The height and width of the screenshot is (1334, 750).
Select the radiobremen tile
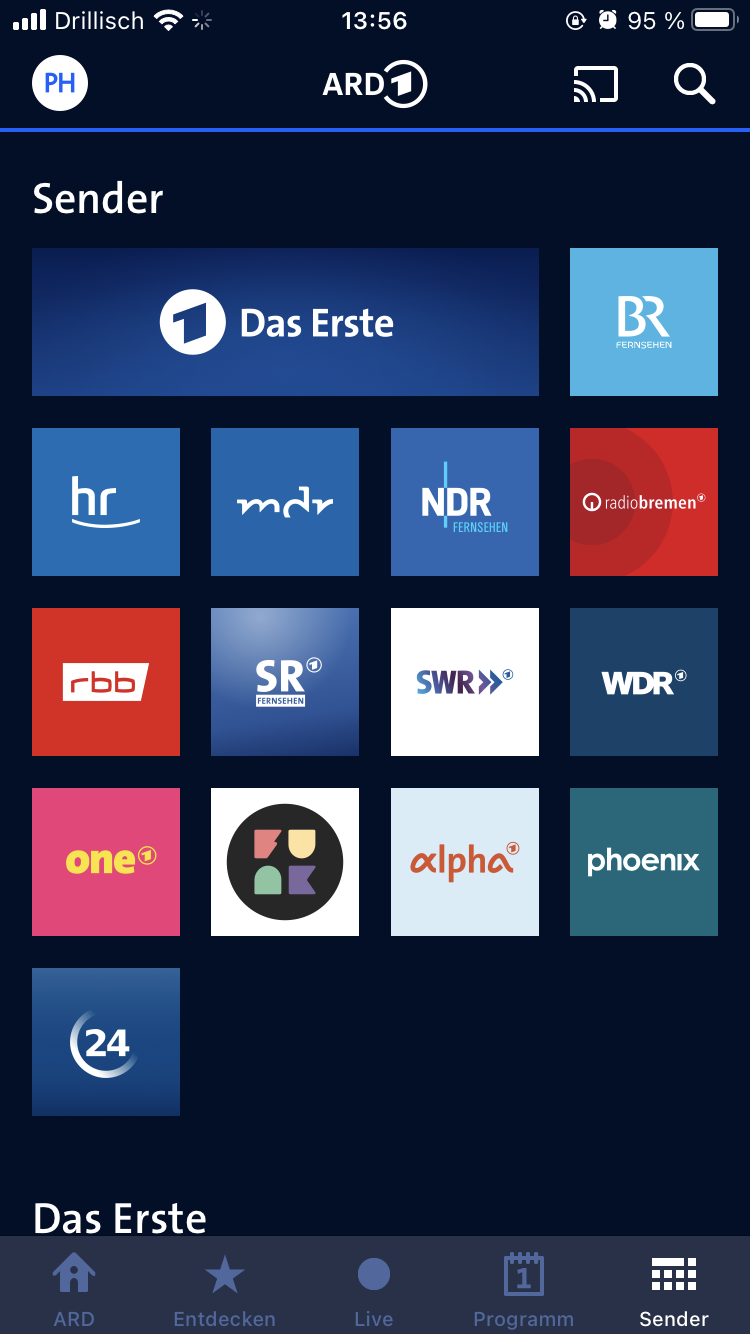pyautogui.click(x=644, y=502)
